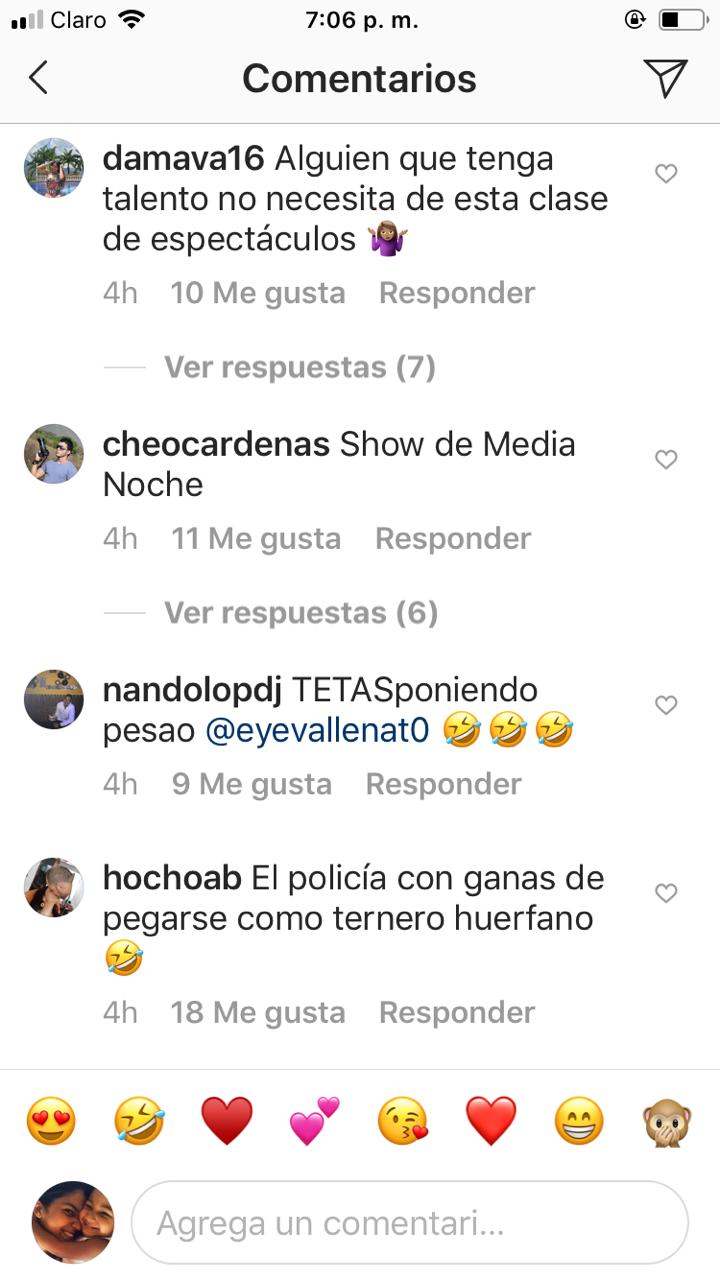720x1280 pixels.
Task: Like damava16's comment
Action: (x=666, y=174)
